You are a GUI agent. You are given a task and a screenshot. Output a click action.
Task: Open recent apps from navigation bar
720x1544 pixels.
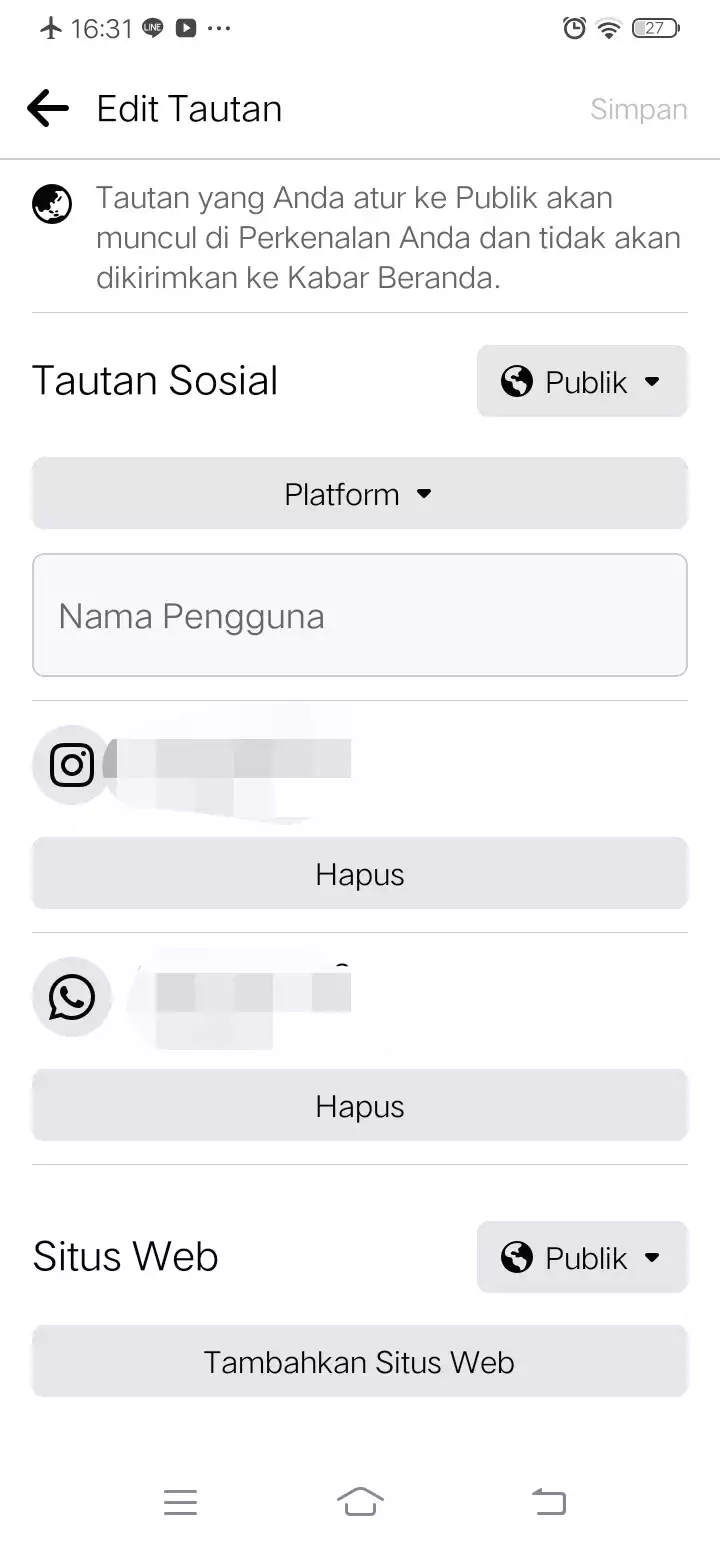click(x=180, y=1501)
